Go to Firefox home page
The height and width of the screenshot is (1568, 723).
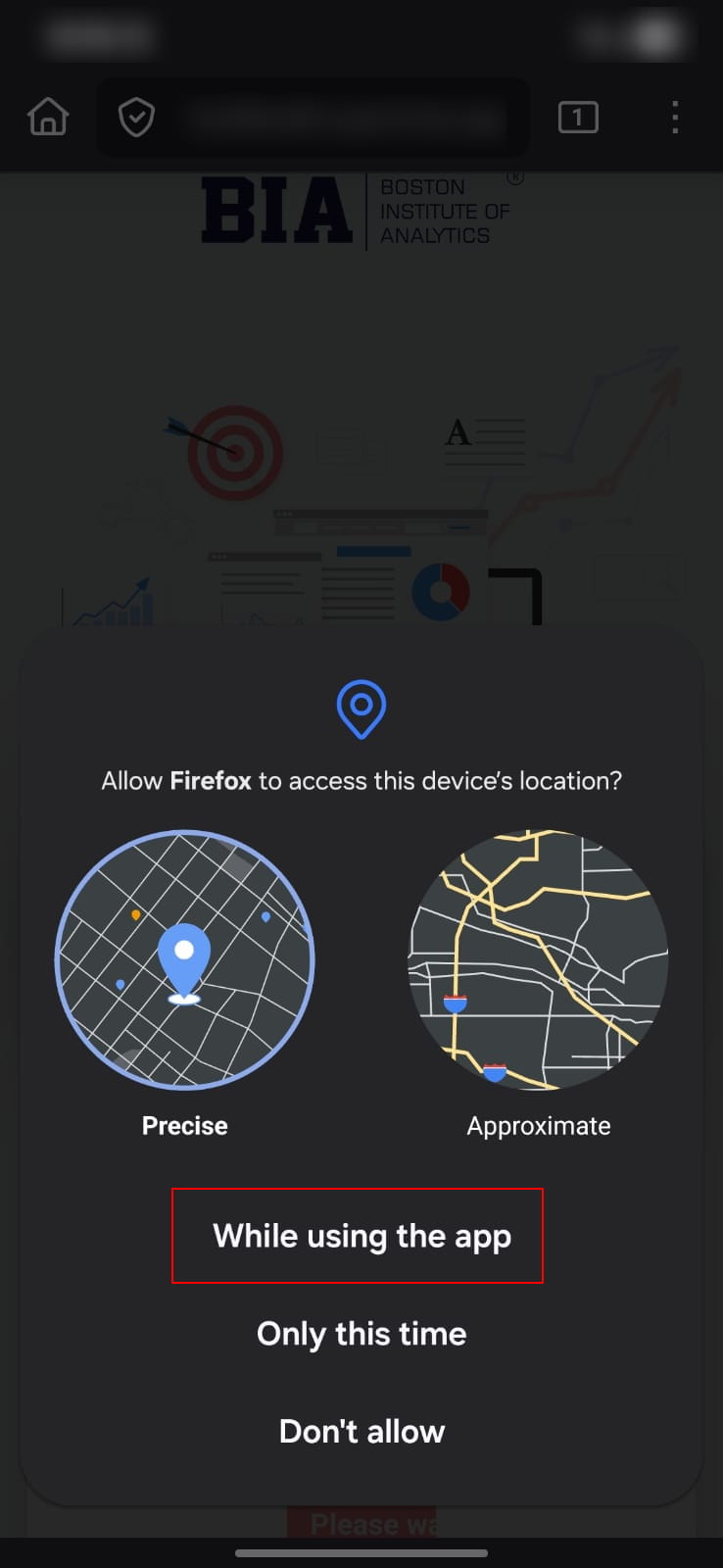click(48, 118)
